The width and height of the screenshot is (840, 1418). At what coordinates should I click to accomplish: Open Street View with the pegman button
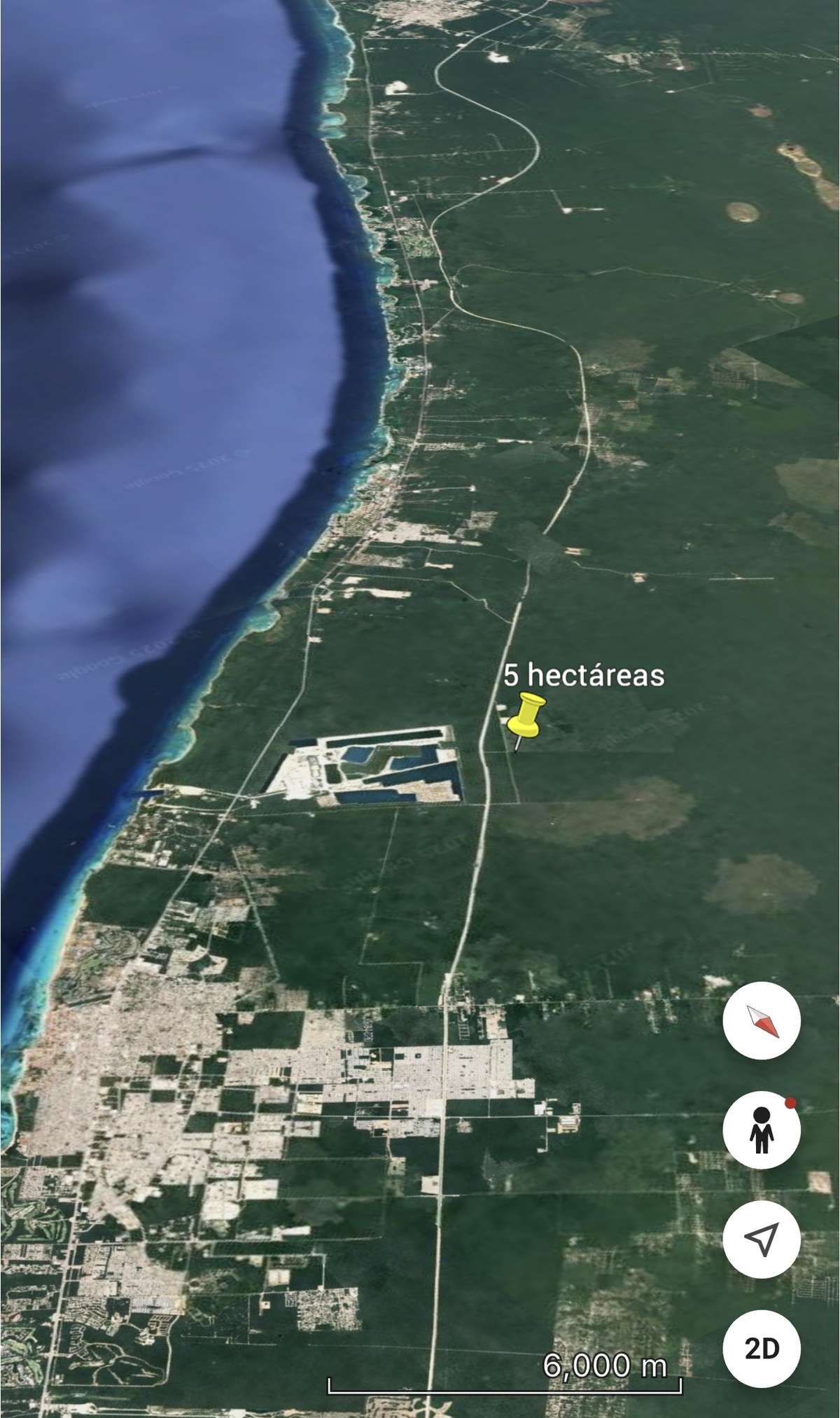point(762,1130)
